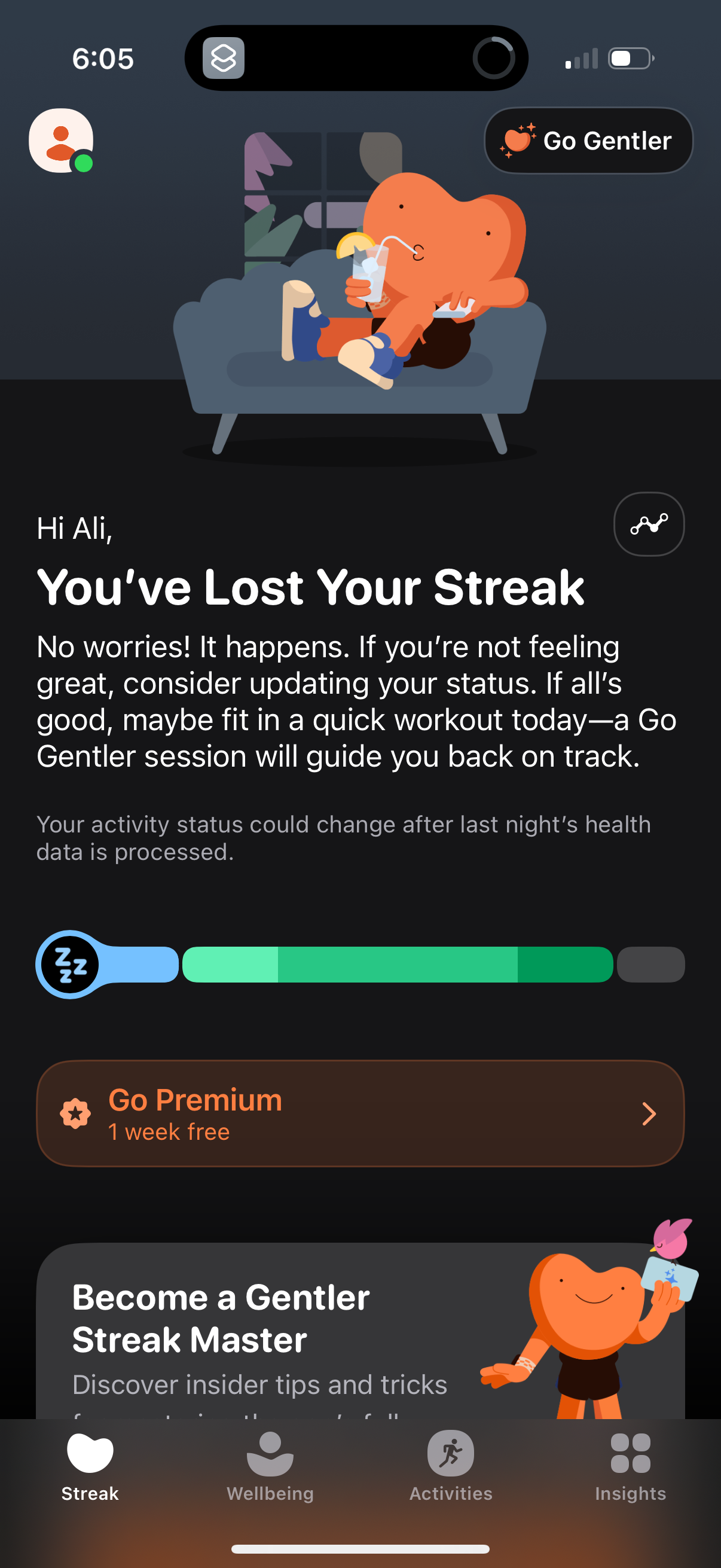
Task: Tap the Go Premium badge icon
Action: tap(75, 1114)
